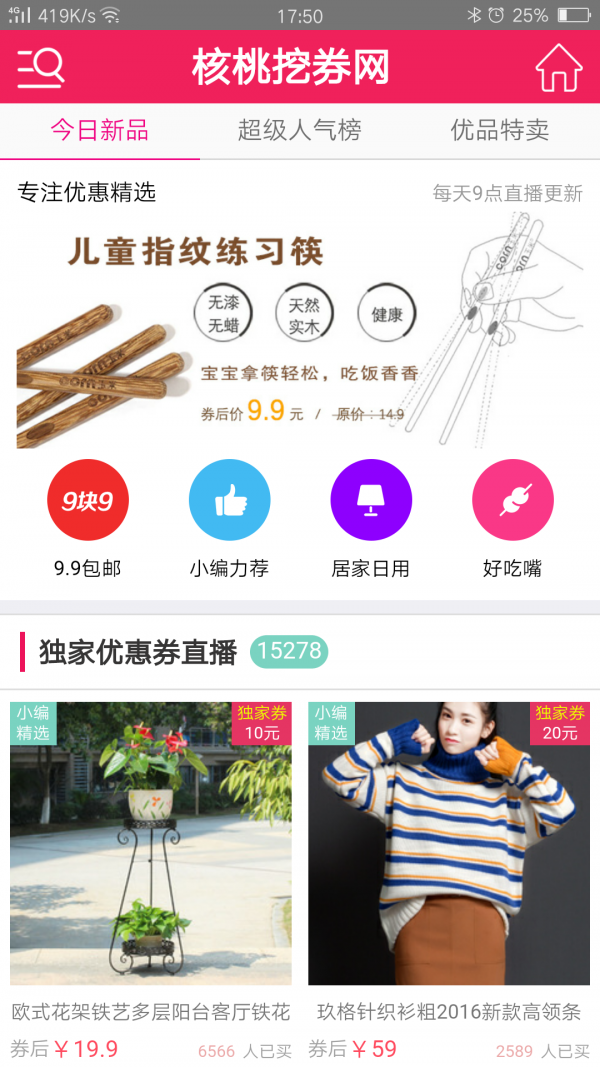Tap the home icon in header

pyautogui.click(x=558, y=68)
